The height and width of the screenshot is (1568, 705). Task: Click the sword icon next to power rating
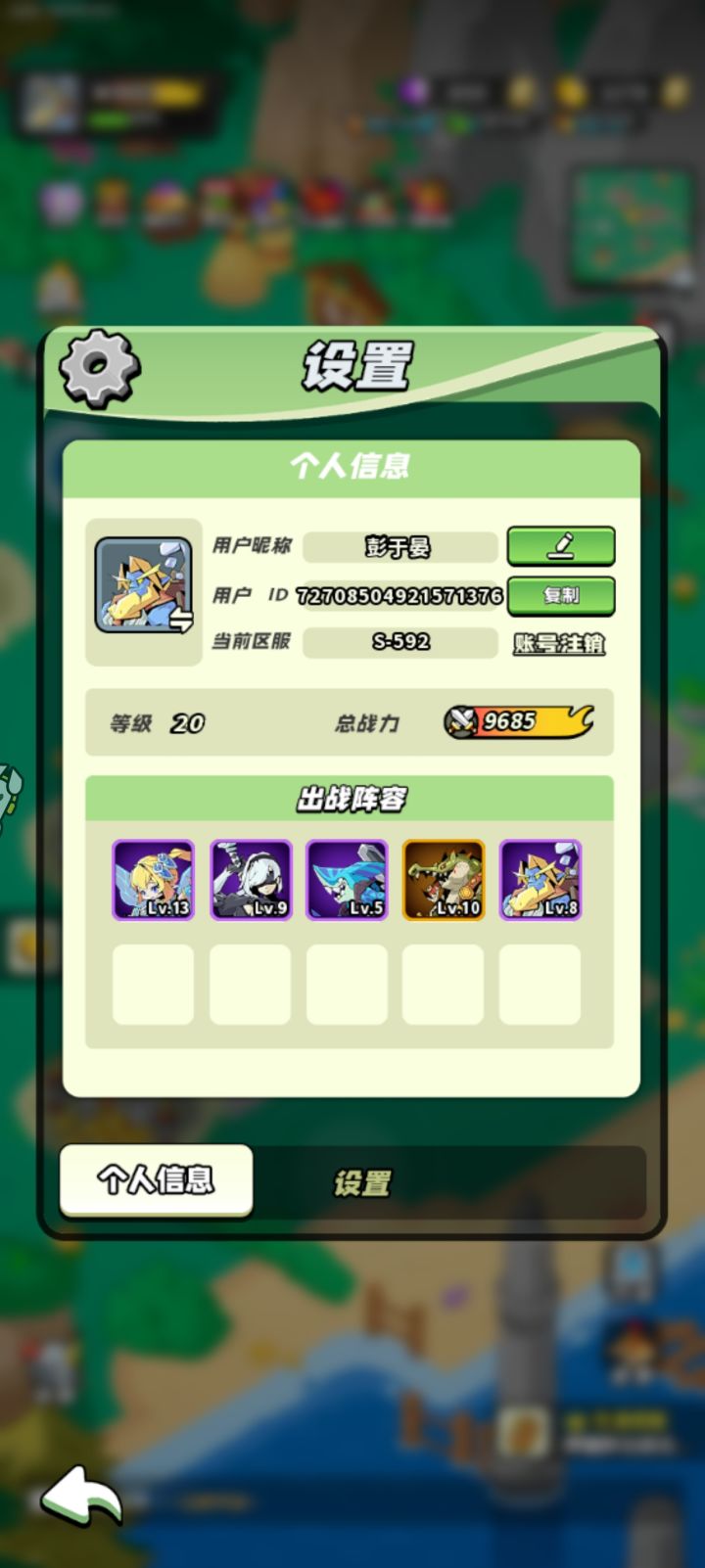click(460, 721)
